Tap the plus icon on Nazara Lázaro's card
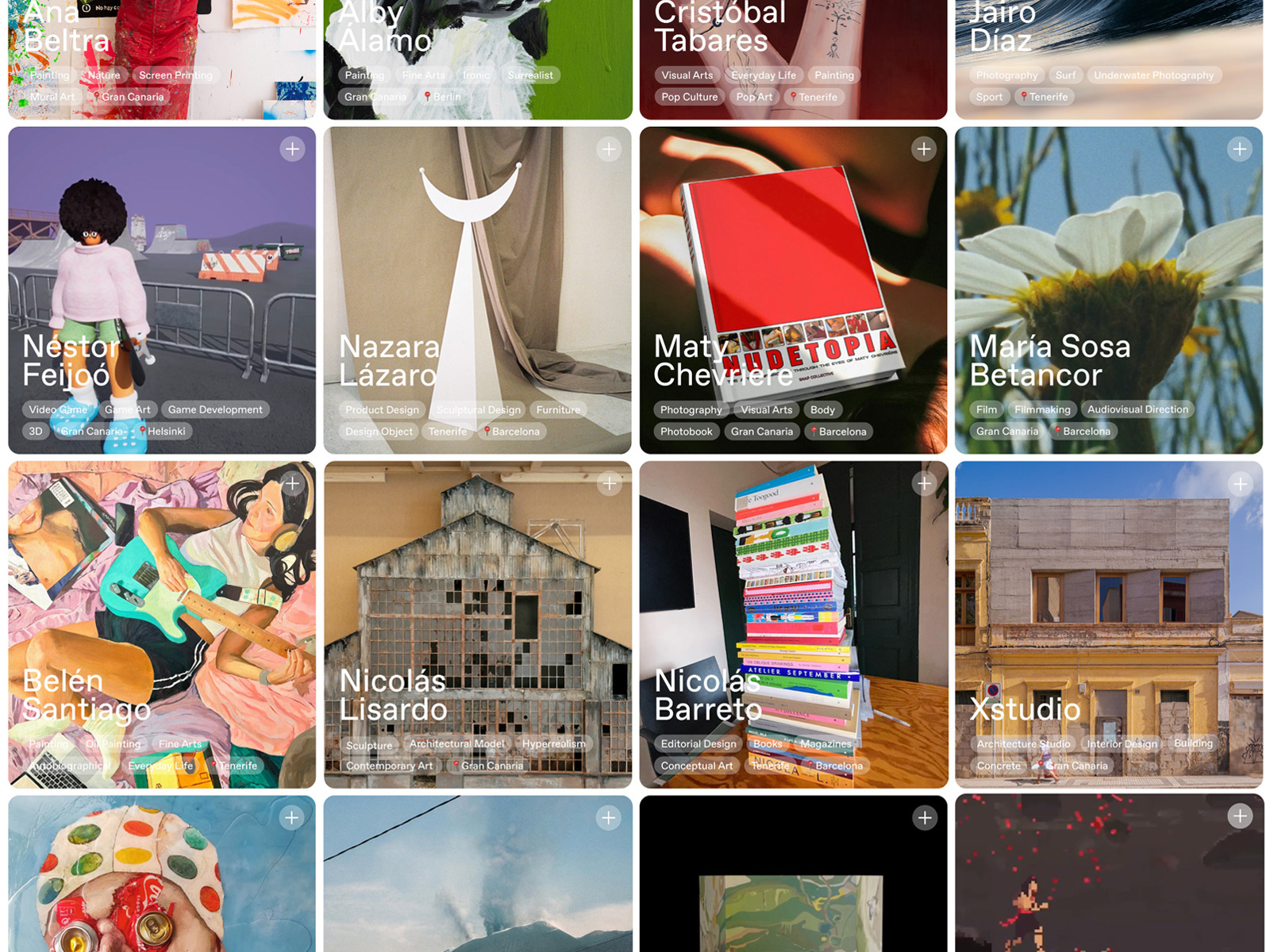 [609, 149]
